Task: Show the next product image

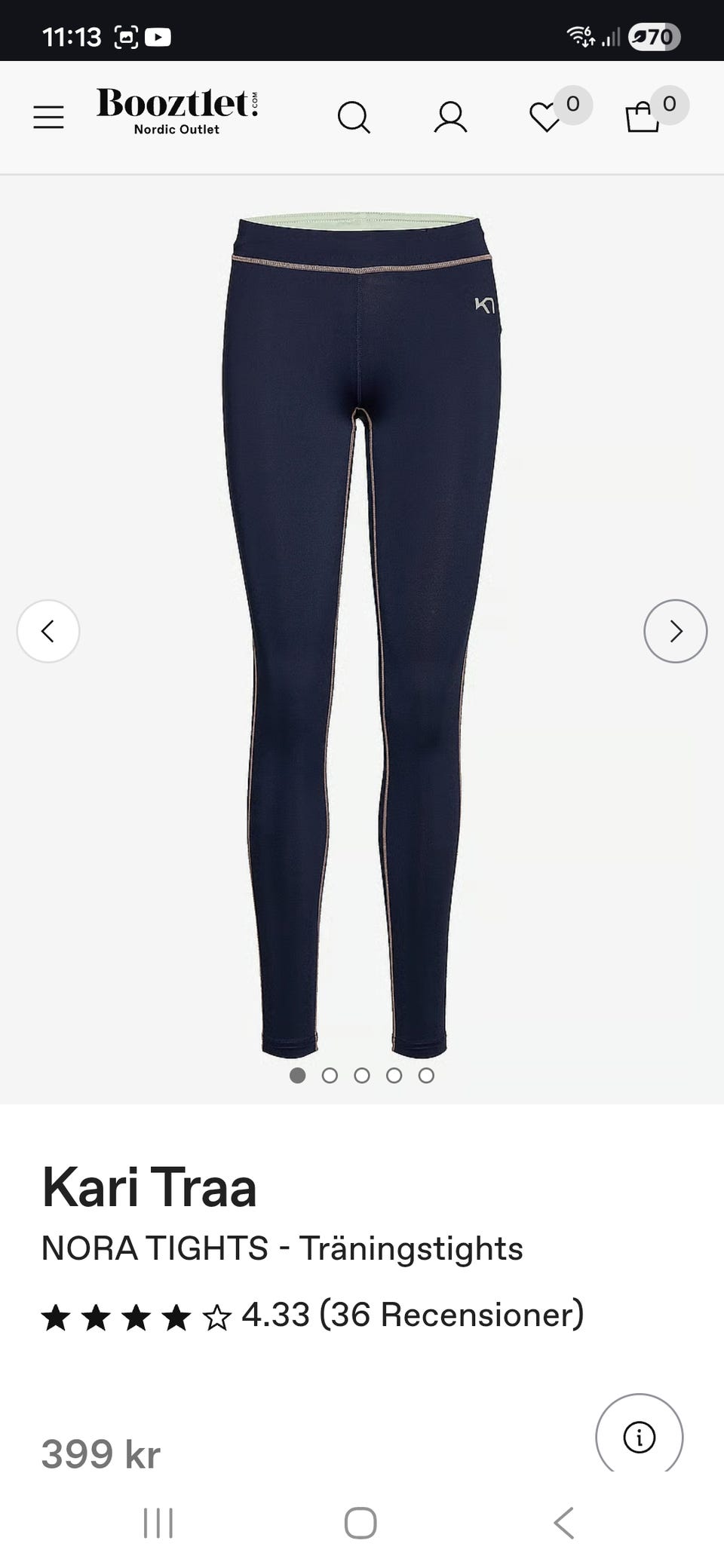Action: coord(675,631)
